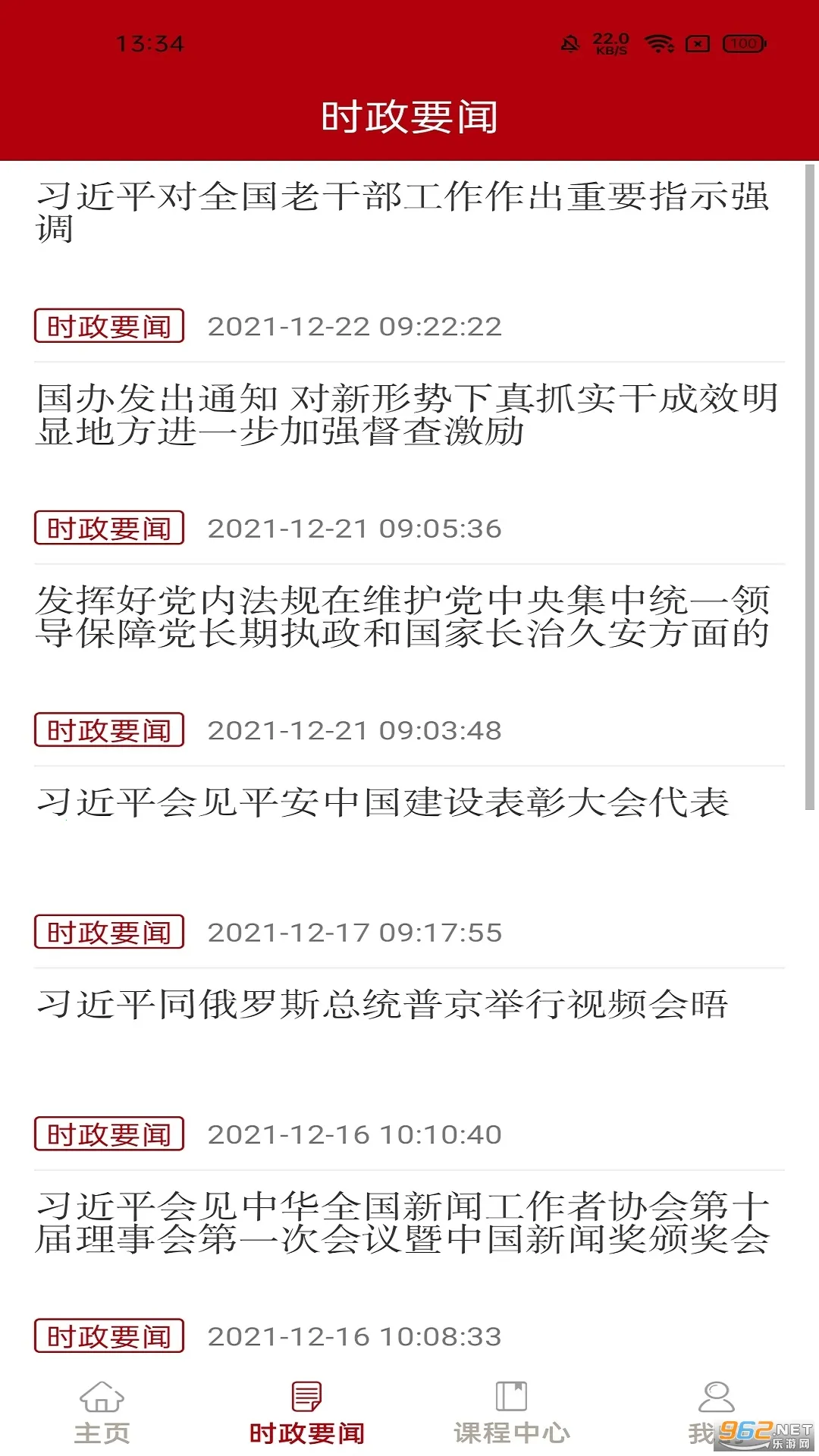The width and height of the screenshot is (819, 1456).
Task: Open 习近平同俄罗斯总统普京举行视频会晤 news
Action: coord(383,1005)
